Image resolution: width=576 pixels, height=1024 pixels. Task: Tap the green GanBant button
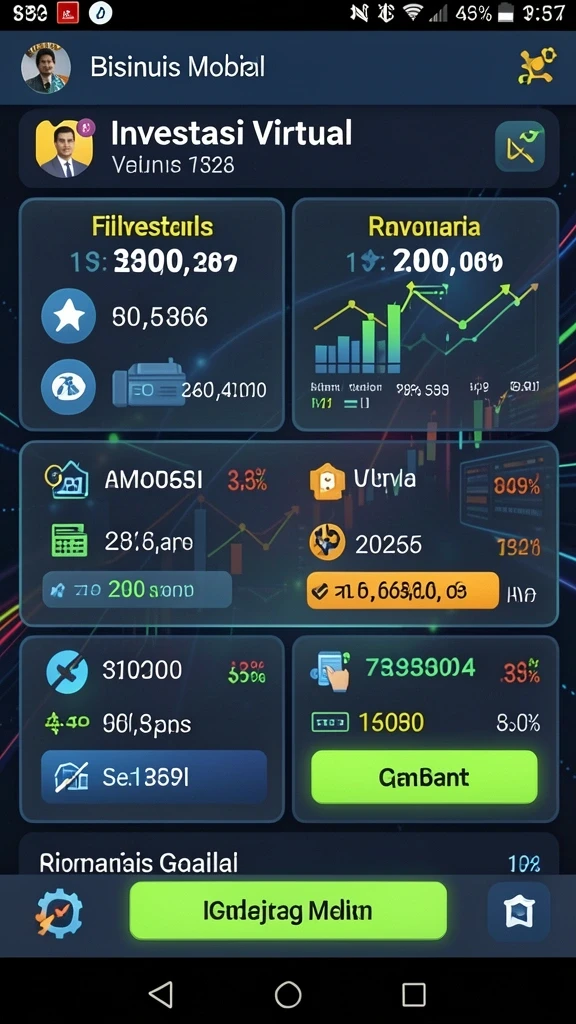[x=424, y=776]
